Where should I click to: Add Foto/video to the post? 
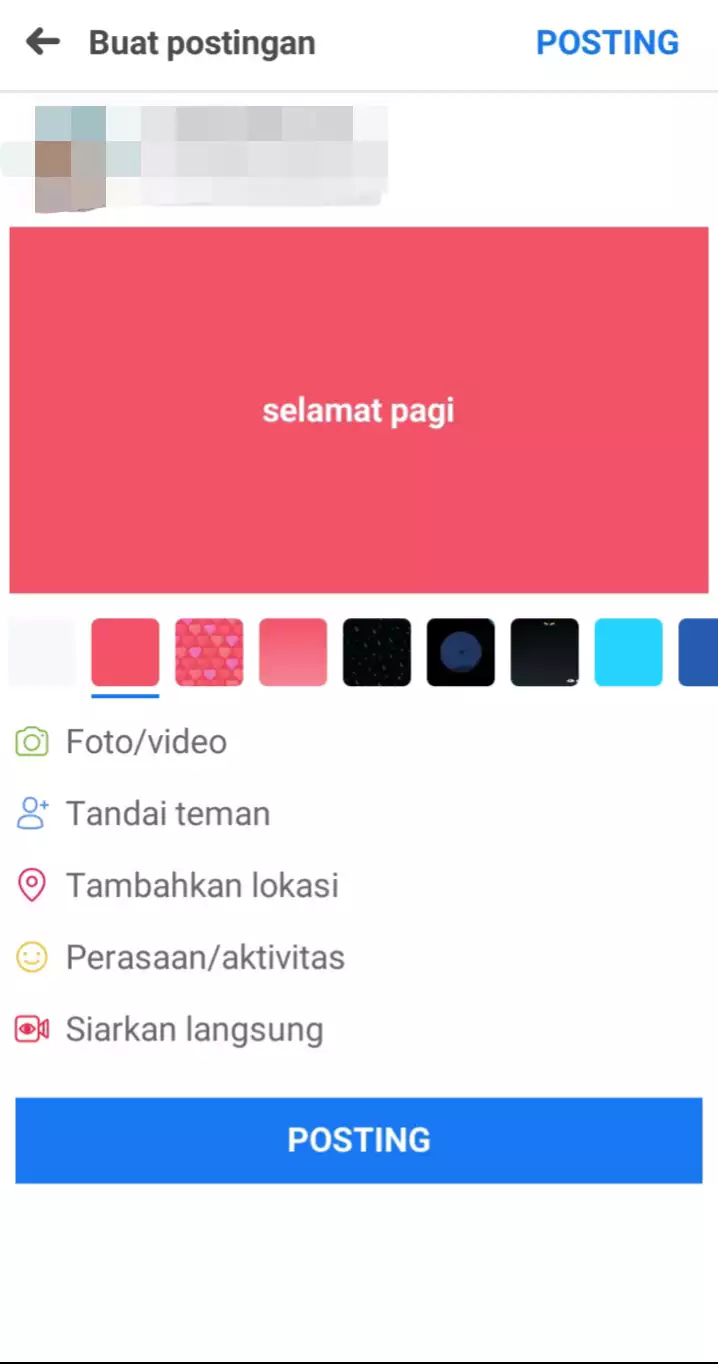pos(146,742)
